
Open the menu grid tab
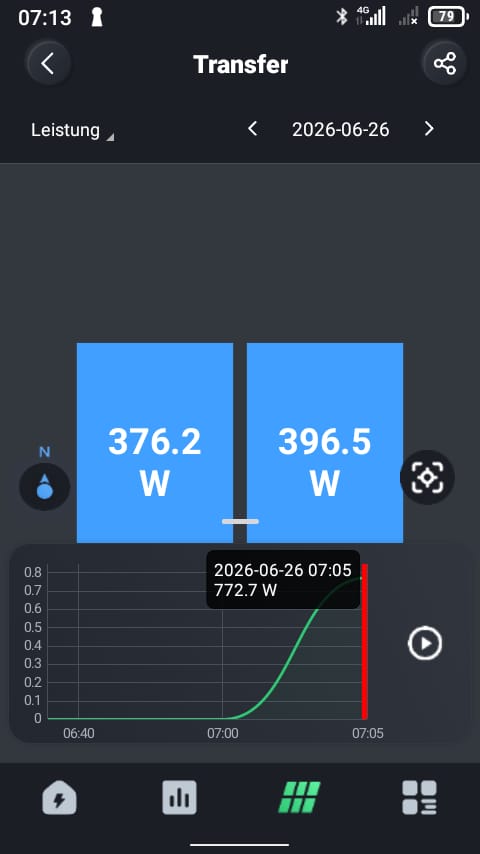point(419,797)
